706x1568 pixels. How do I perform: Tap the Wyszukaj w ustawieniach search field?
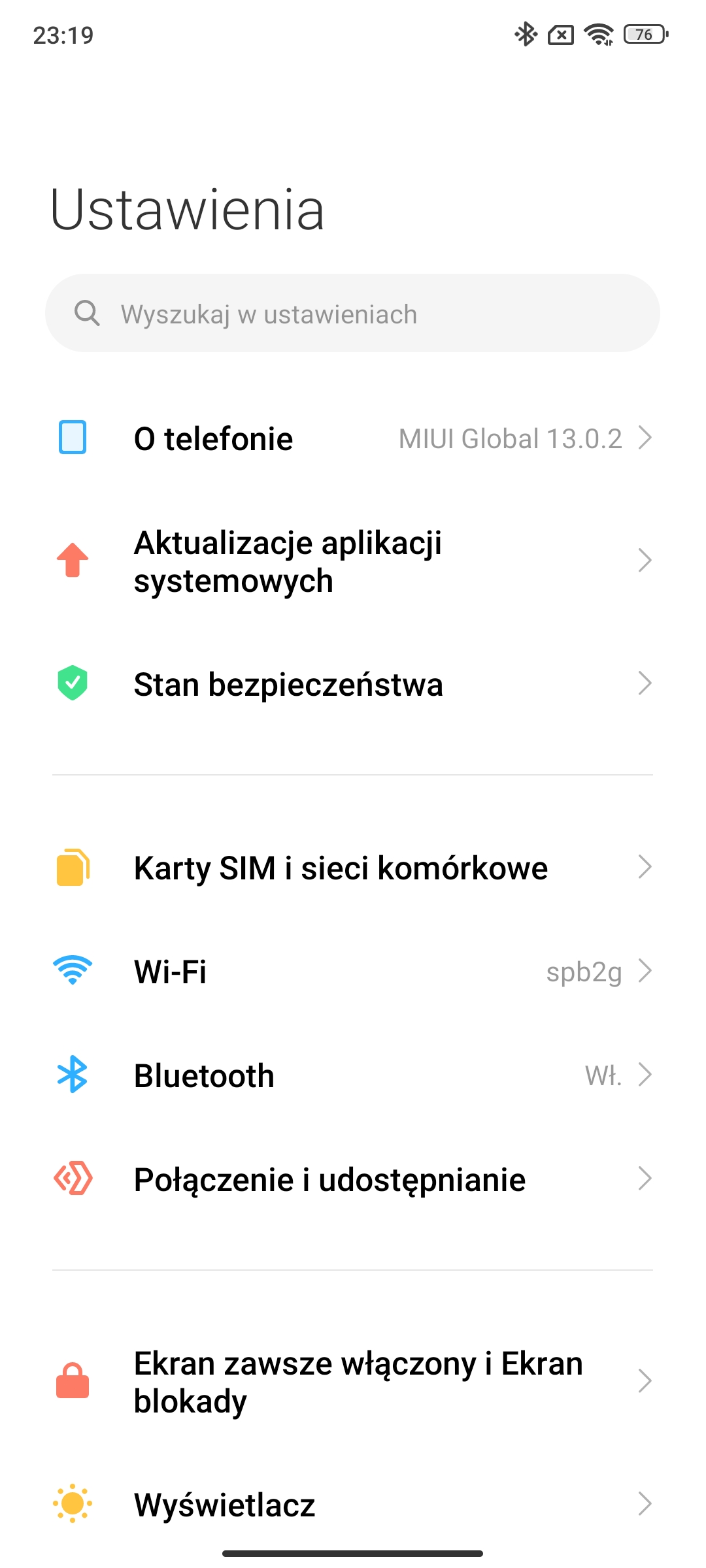click(352, 314)
